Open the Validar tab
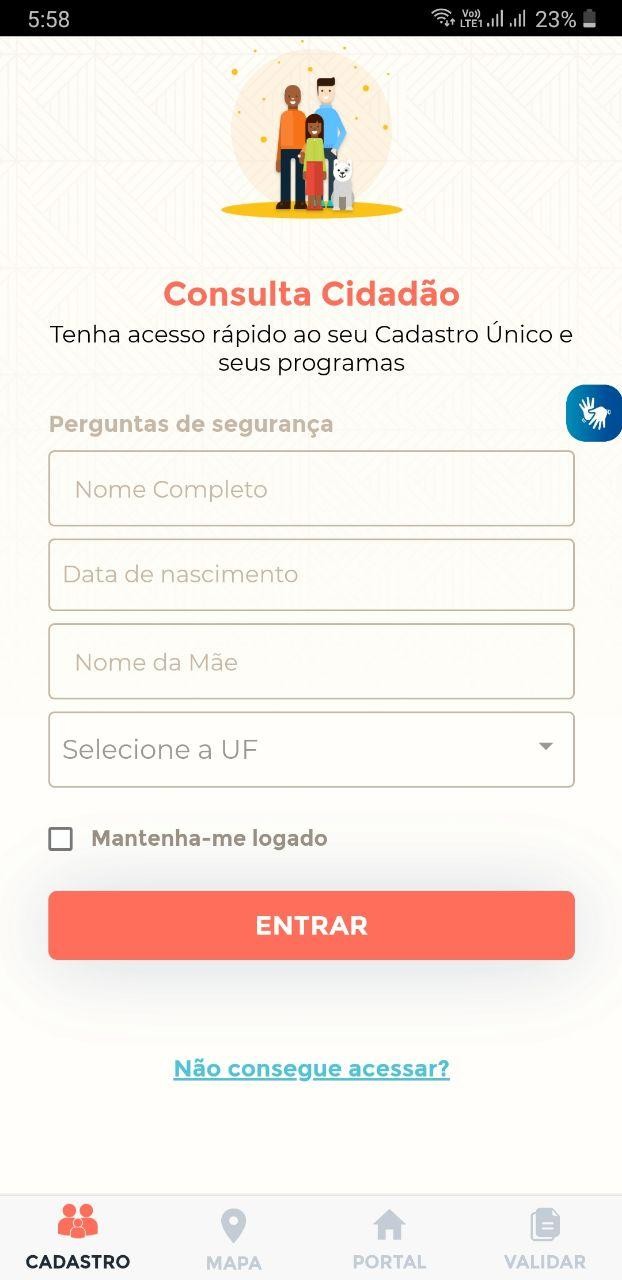622x1280 pixels. click(x=544, y=1238)
